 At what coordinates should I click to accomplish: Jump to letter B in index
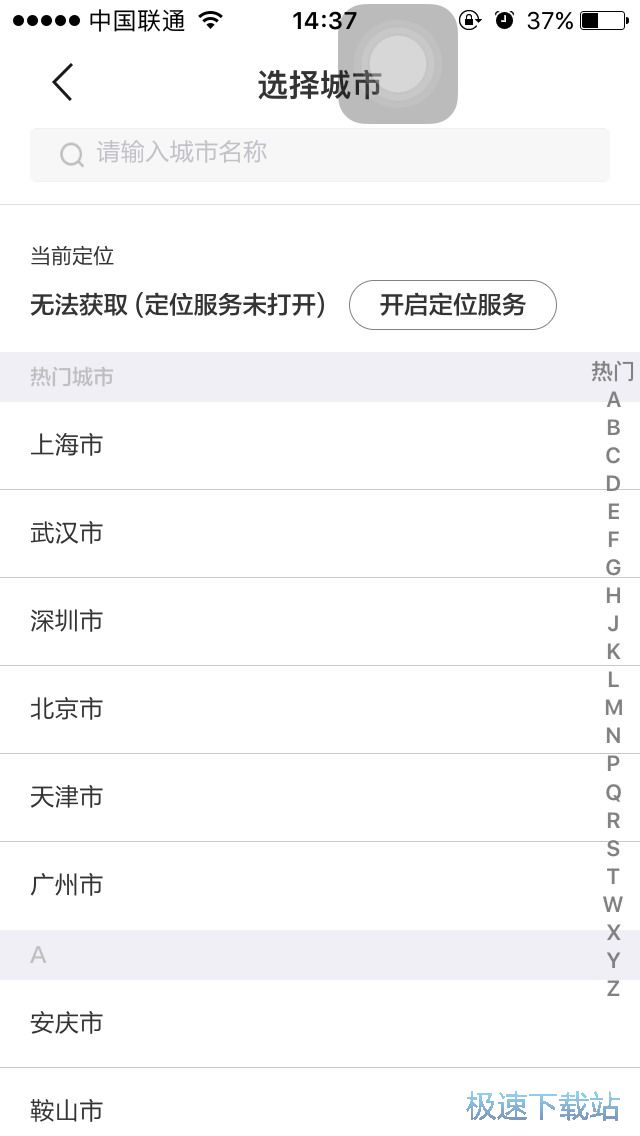coord(613,428)
